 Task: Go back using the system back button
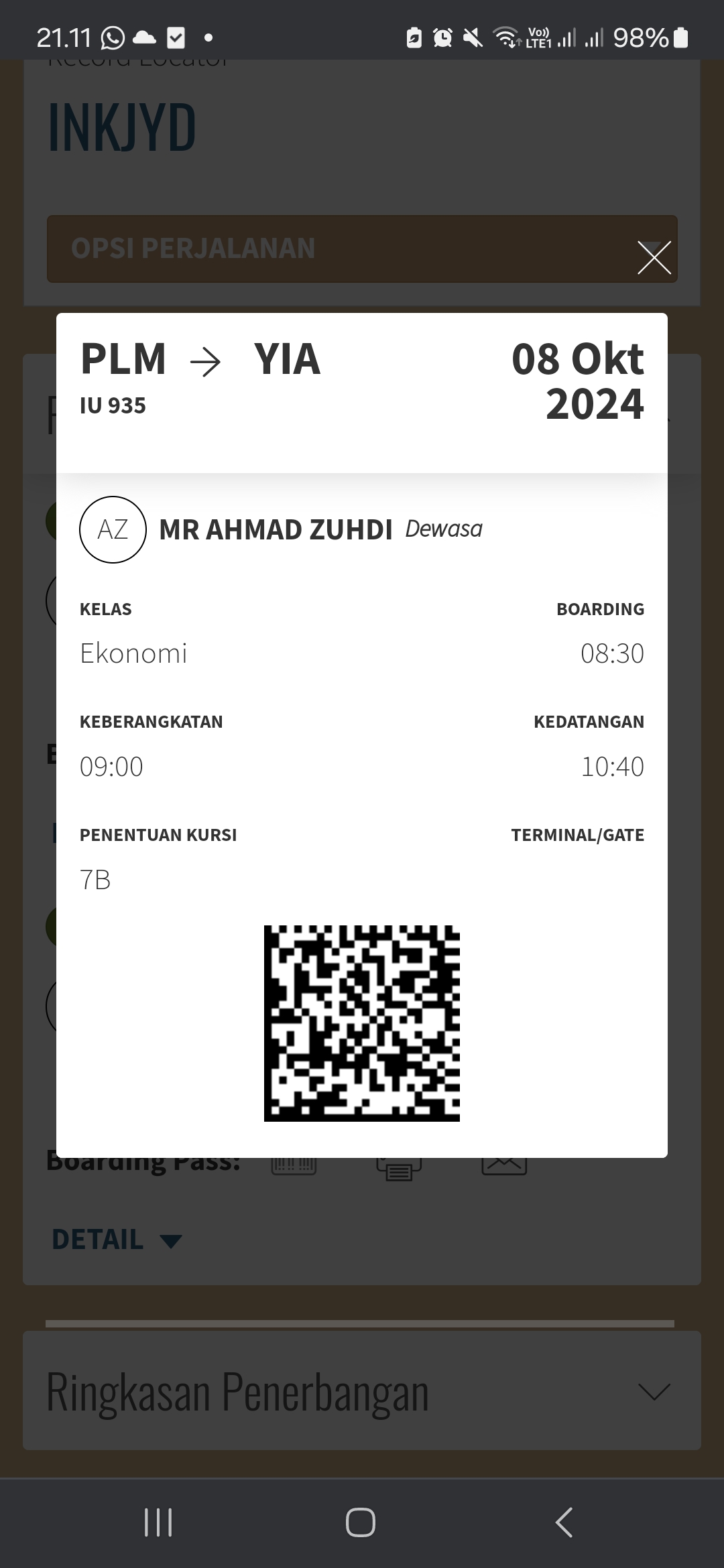coord(564,1522)
